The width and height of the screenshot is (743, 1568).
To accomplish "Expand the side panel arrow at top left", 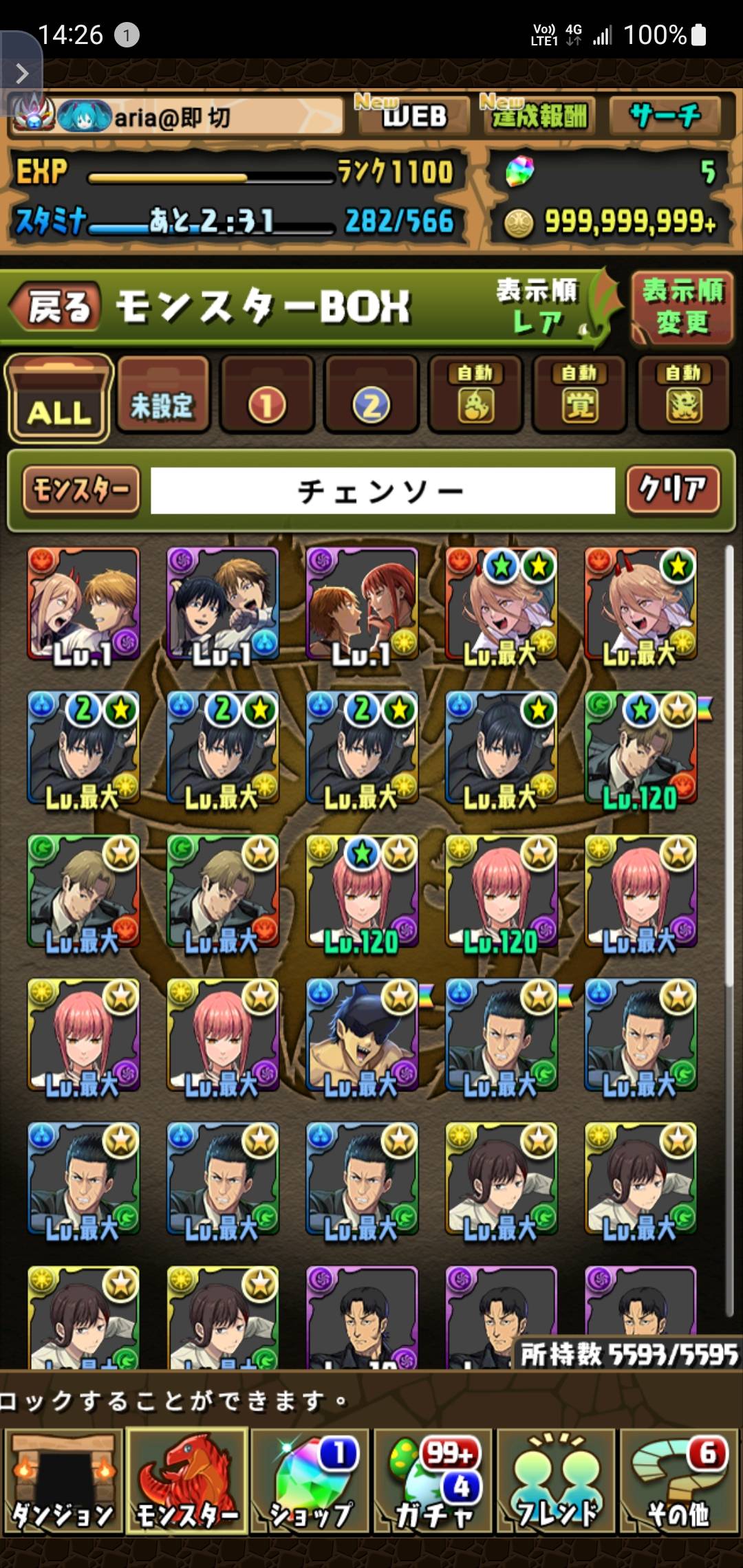I will pos(22,74).
